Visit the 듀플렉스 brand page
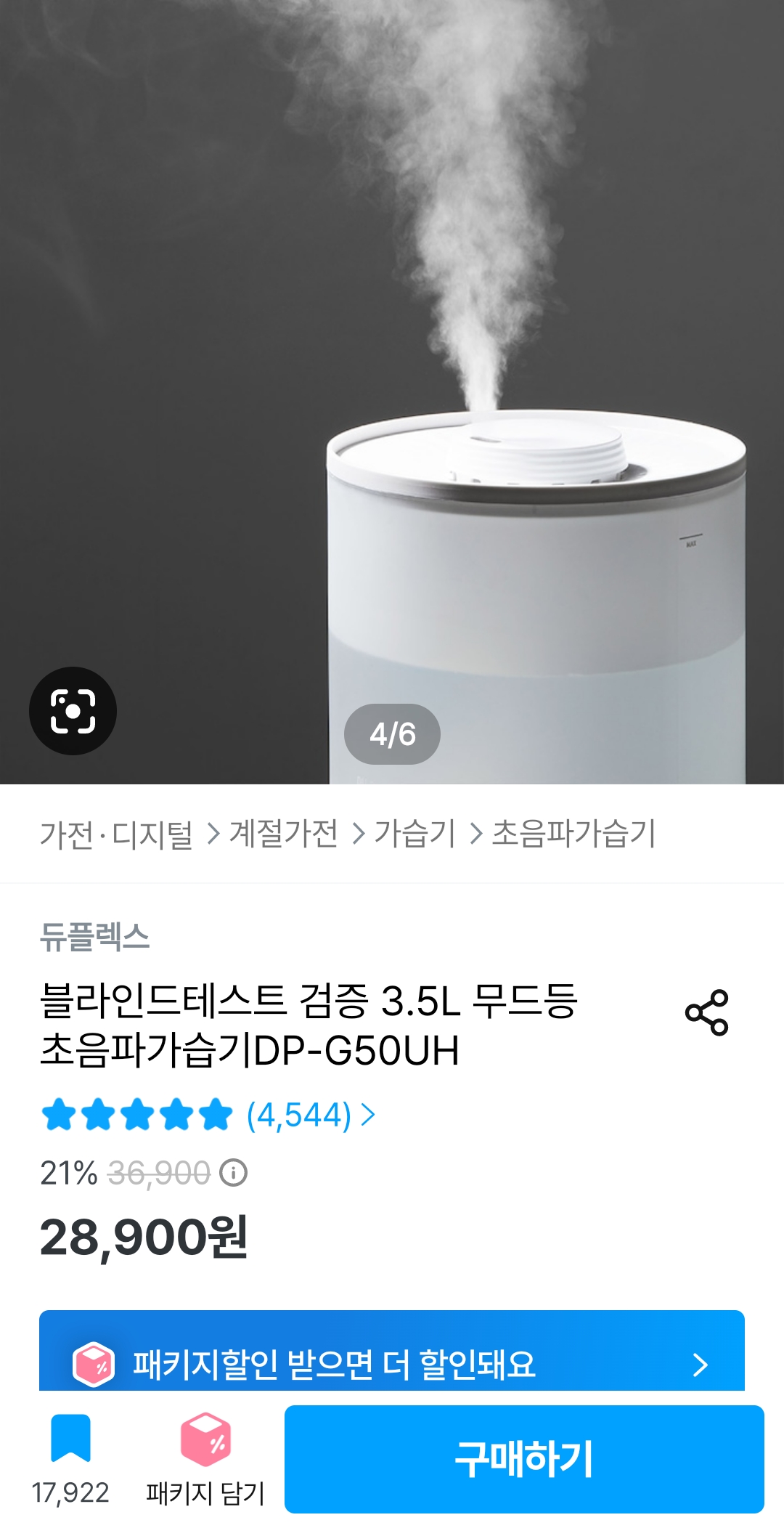This screenshot has width=784, height=1528. click(94, 936)
